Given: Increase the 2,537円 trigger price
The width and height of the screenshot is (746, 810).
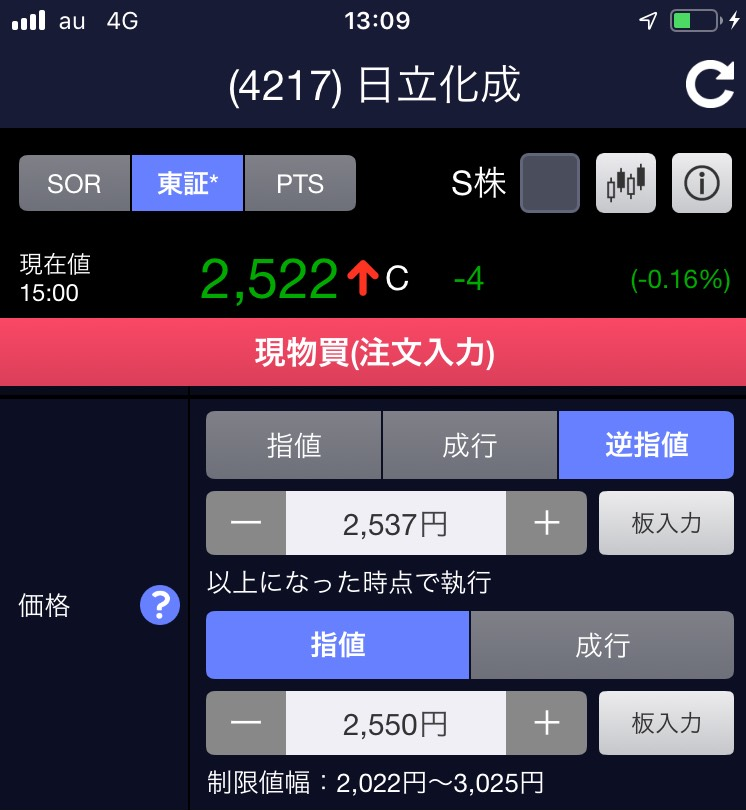Looking at the screenshot, I should [x=546, y=523].
